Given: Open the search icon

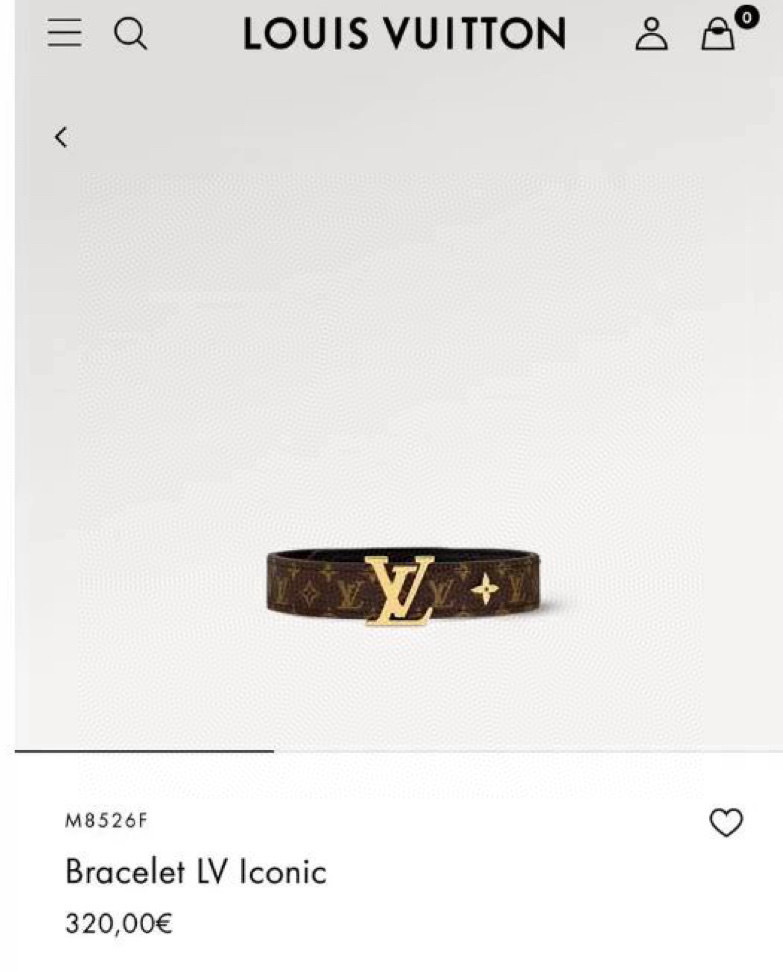Looking at the screenshot, I should [x=130, y=33].
